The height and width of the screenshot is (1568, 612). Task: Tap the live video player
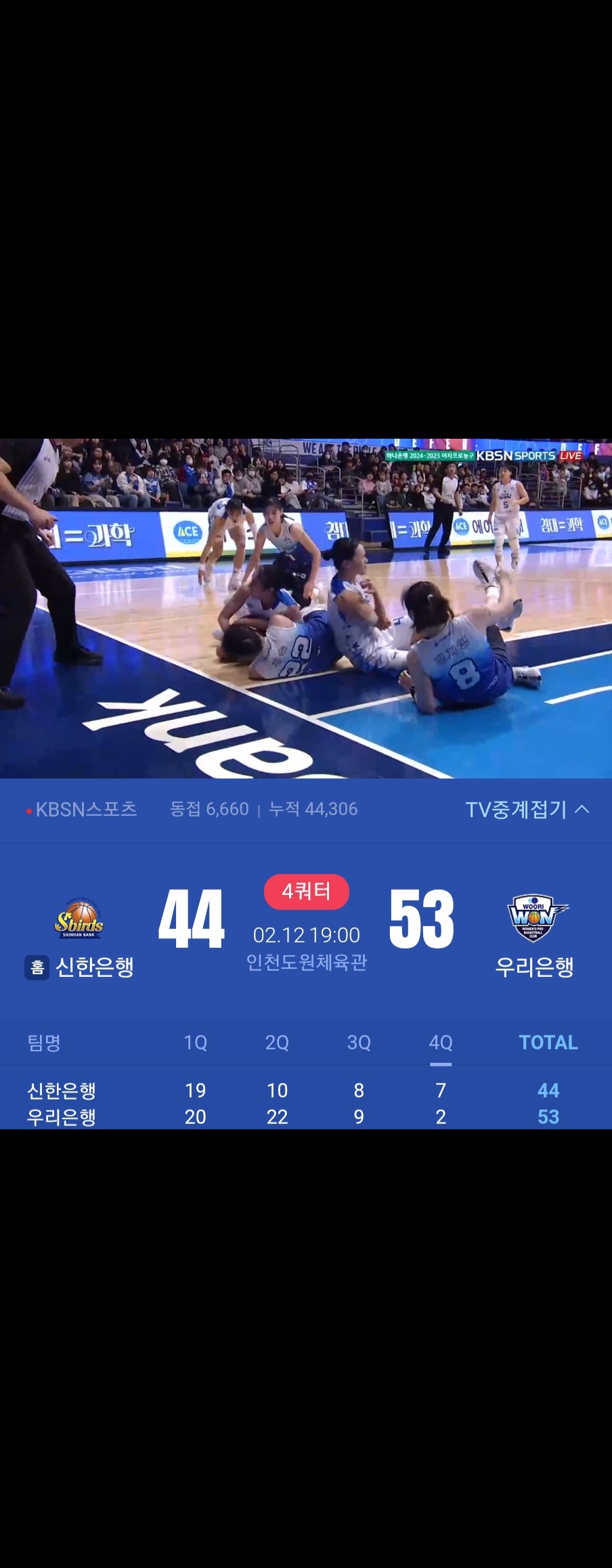click(306, 608)
